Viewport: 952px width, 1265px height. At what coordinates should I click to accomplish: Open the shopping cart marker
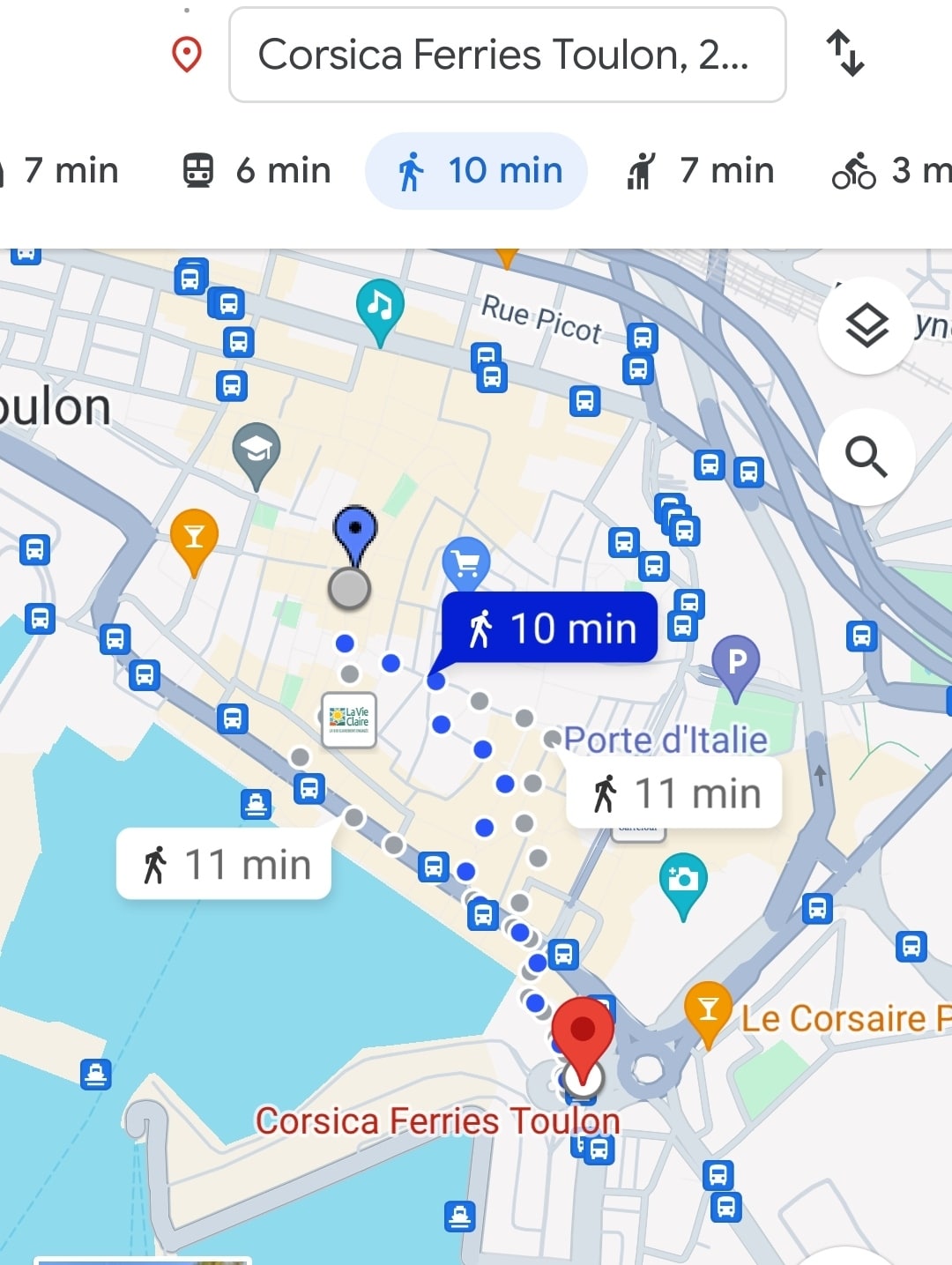pos(466,562)
